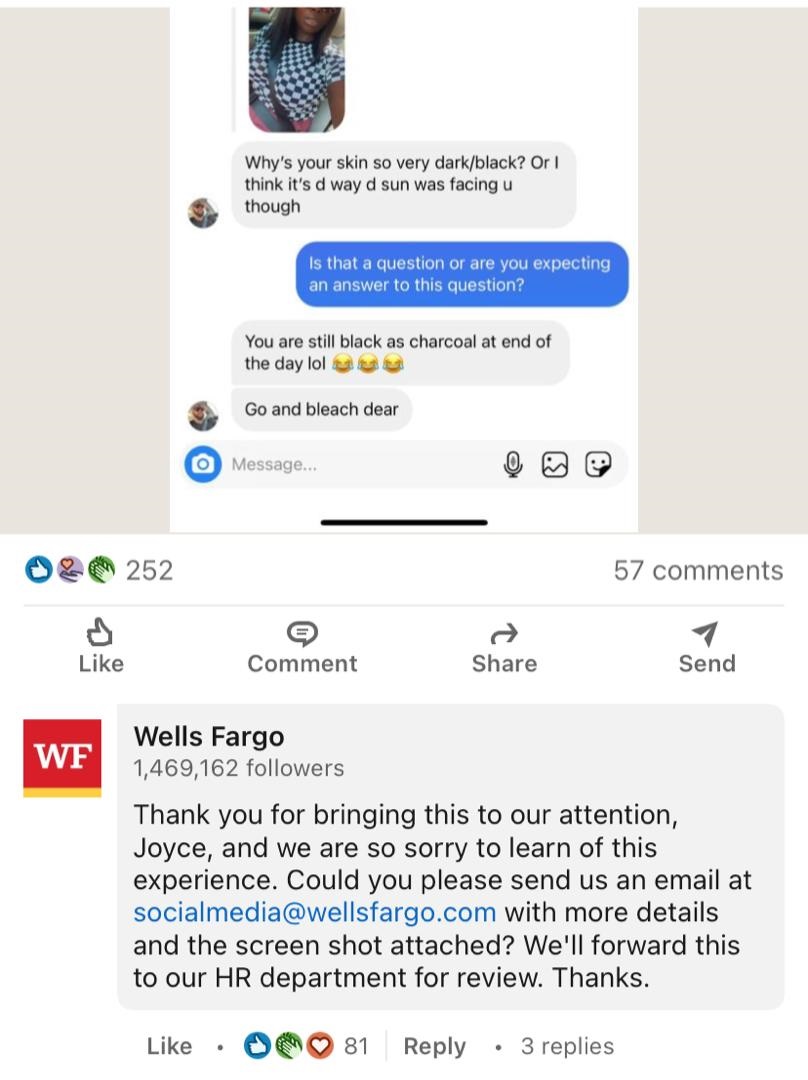Send the post to someone

pos(706,647)
